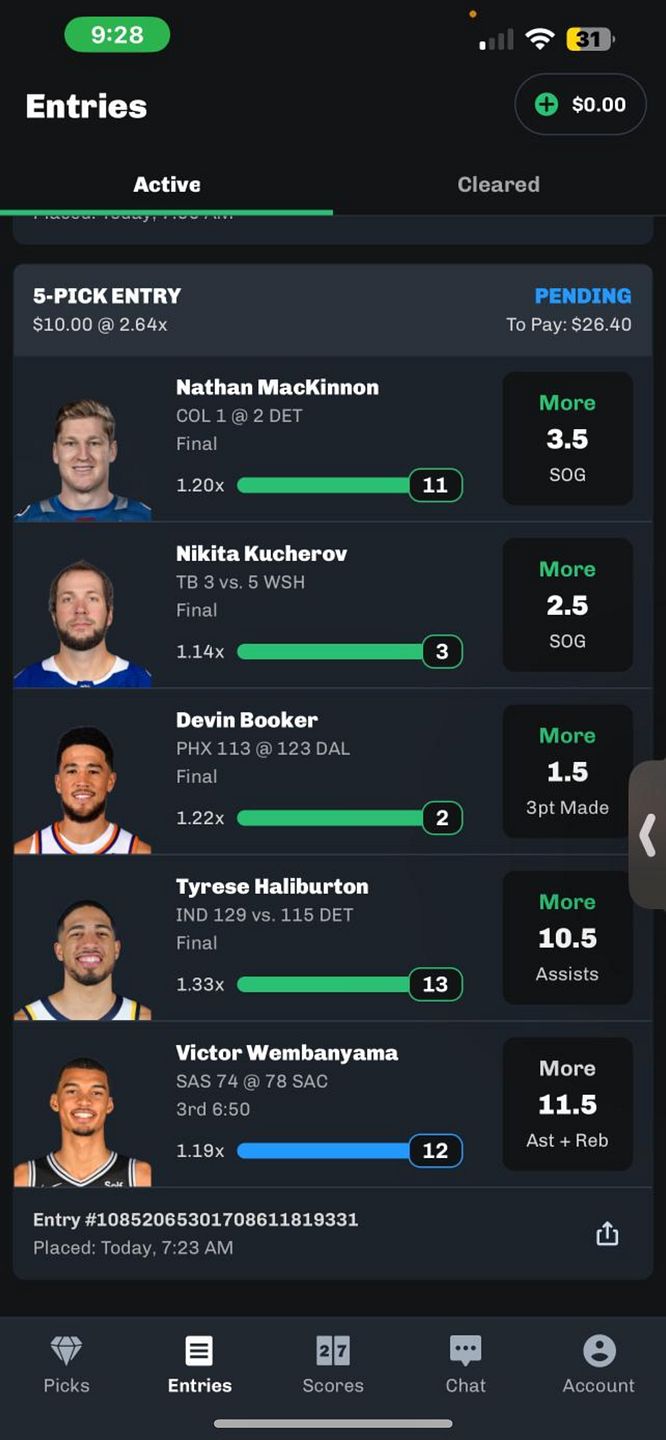Tap the Entries tab in bottom navigation
The image size is (666, 1440).
click(199, 1365)
